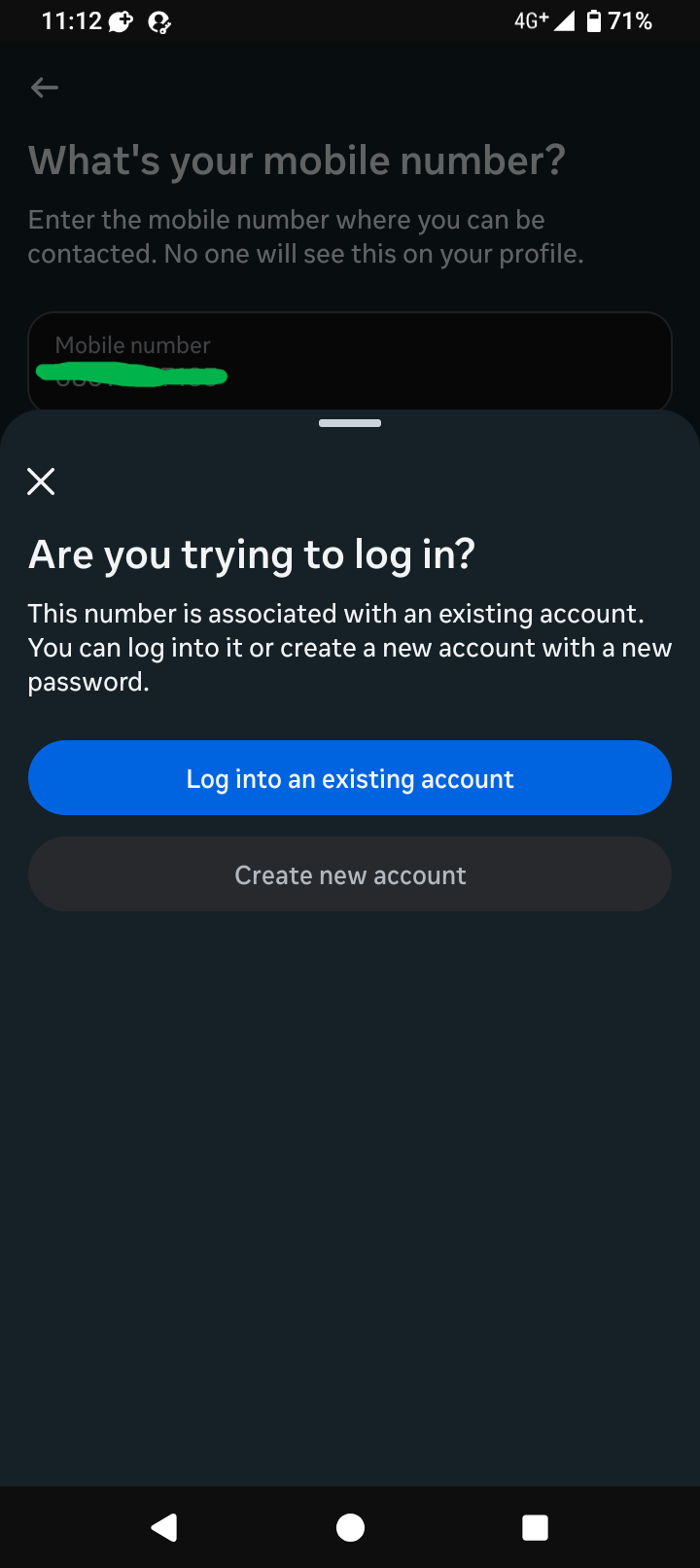The width and height of the screenshot is (700, 1568).
Task: Tap the sheet's drag handle
Action: pyautogui.click(x=350, y=423)
